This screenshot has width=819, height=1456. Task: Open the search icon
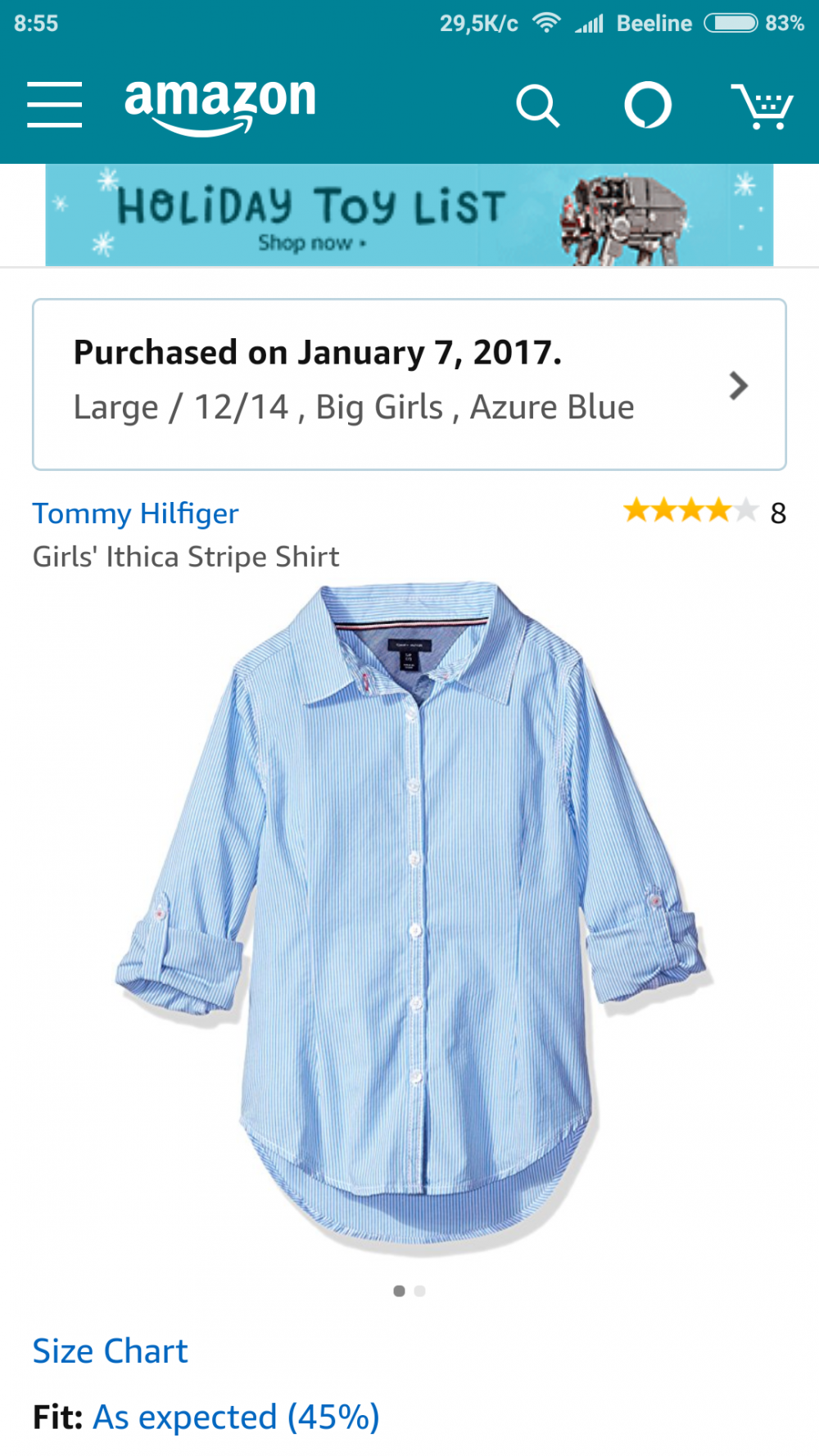(x=537, y=106)
